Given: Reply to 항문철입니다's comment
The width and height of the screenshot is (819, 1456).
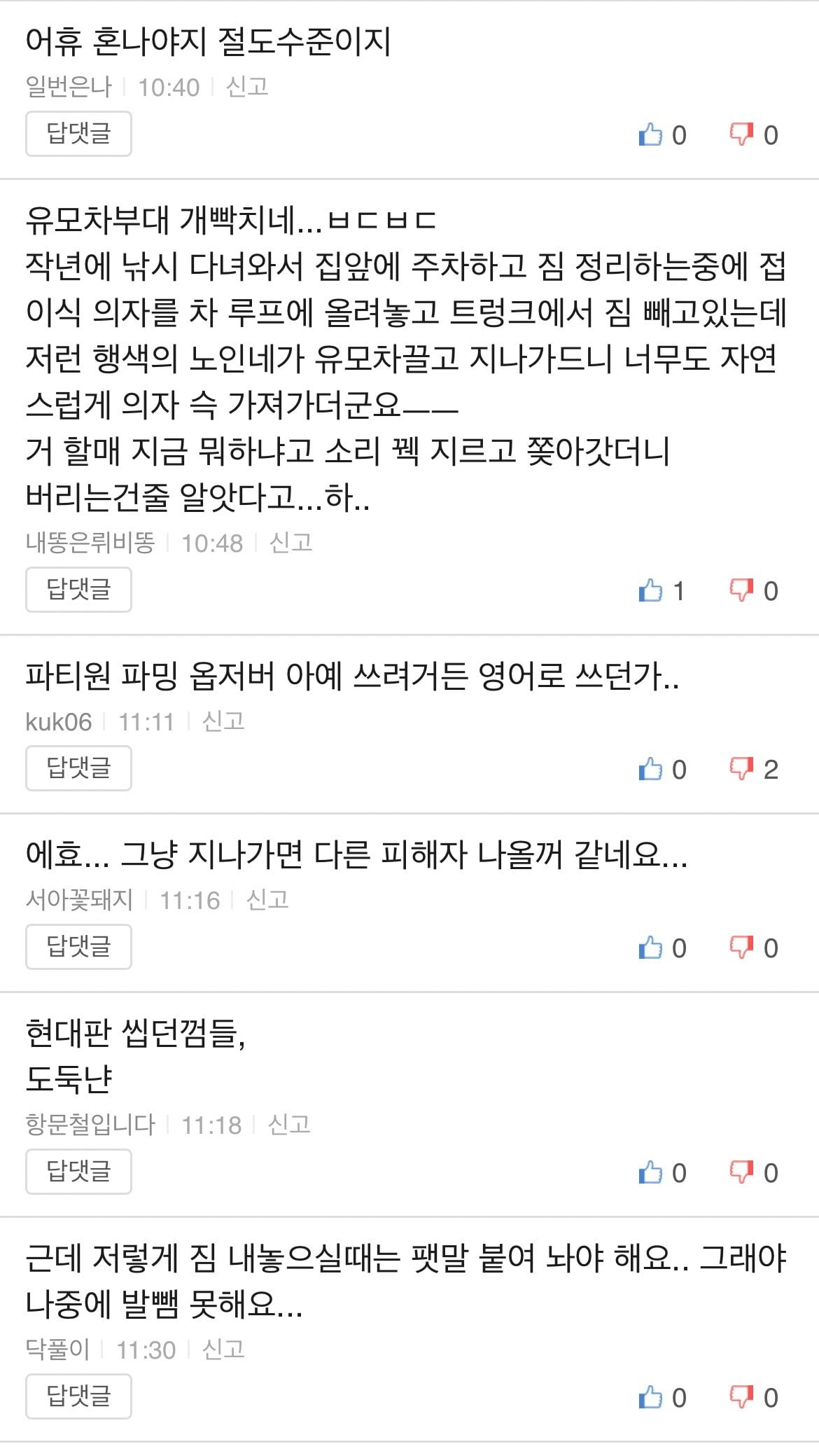Looking at the screenshot, I should tap(78, 1172).
